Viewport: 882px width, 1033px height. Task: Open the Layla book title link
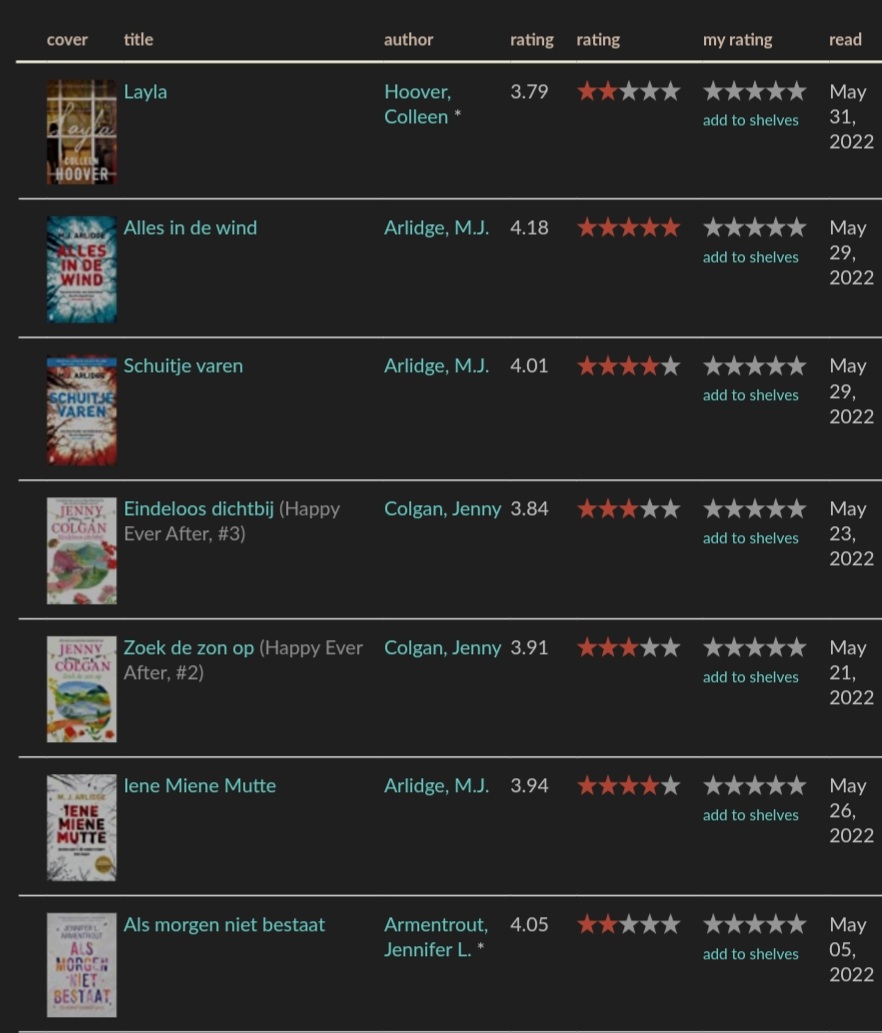point(145,92)
